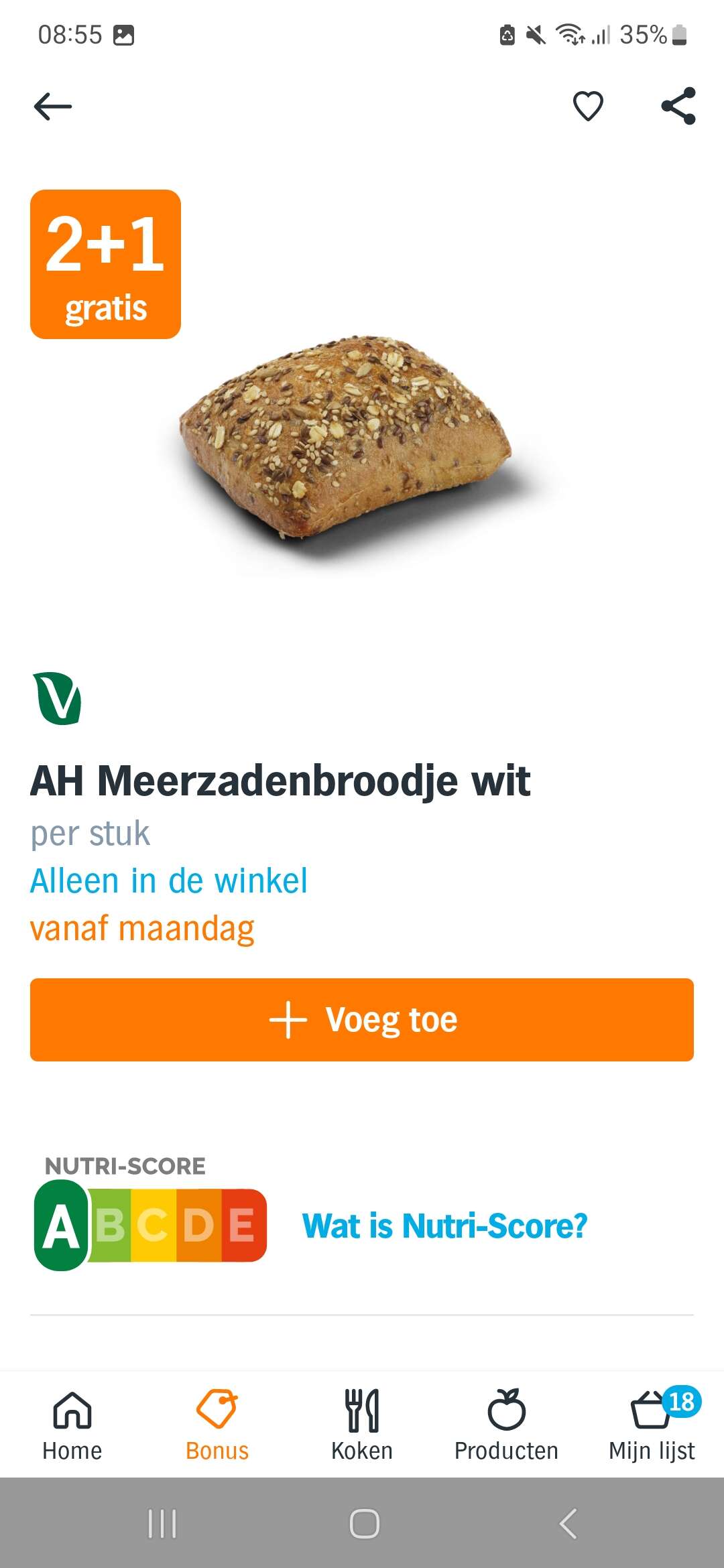Switch to the Home tab
Screen dimensions: 724x1568
click(x=72, y=1425)
